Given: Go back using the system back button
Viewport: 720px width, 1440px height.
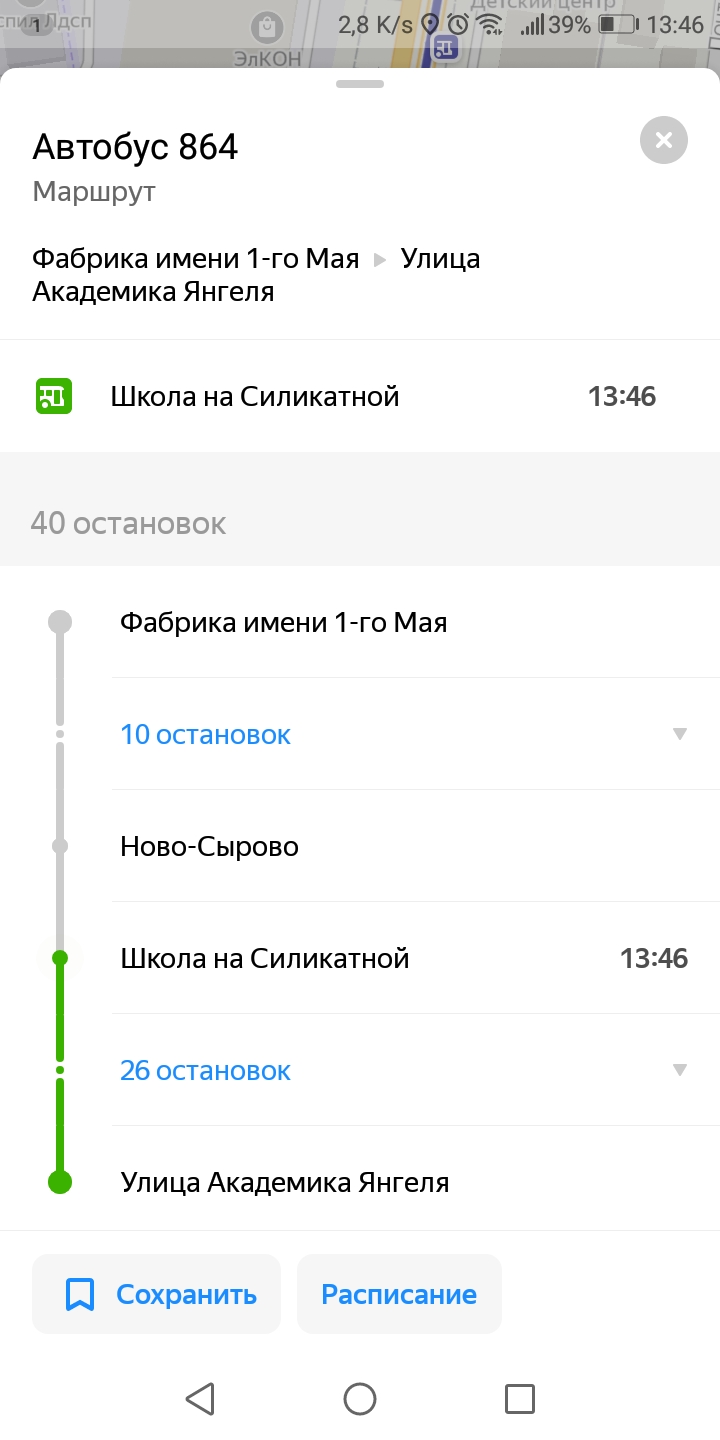Looking at the screenshot, I should click(x=200, y=1398).
